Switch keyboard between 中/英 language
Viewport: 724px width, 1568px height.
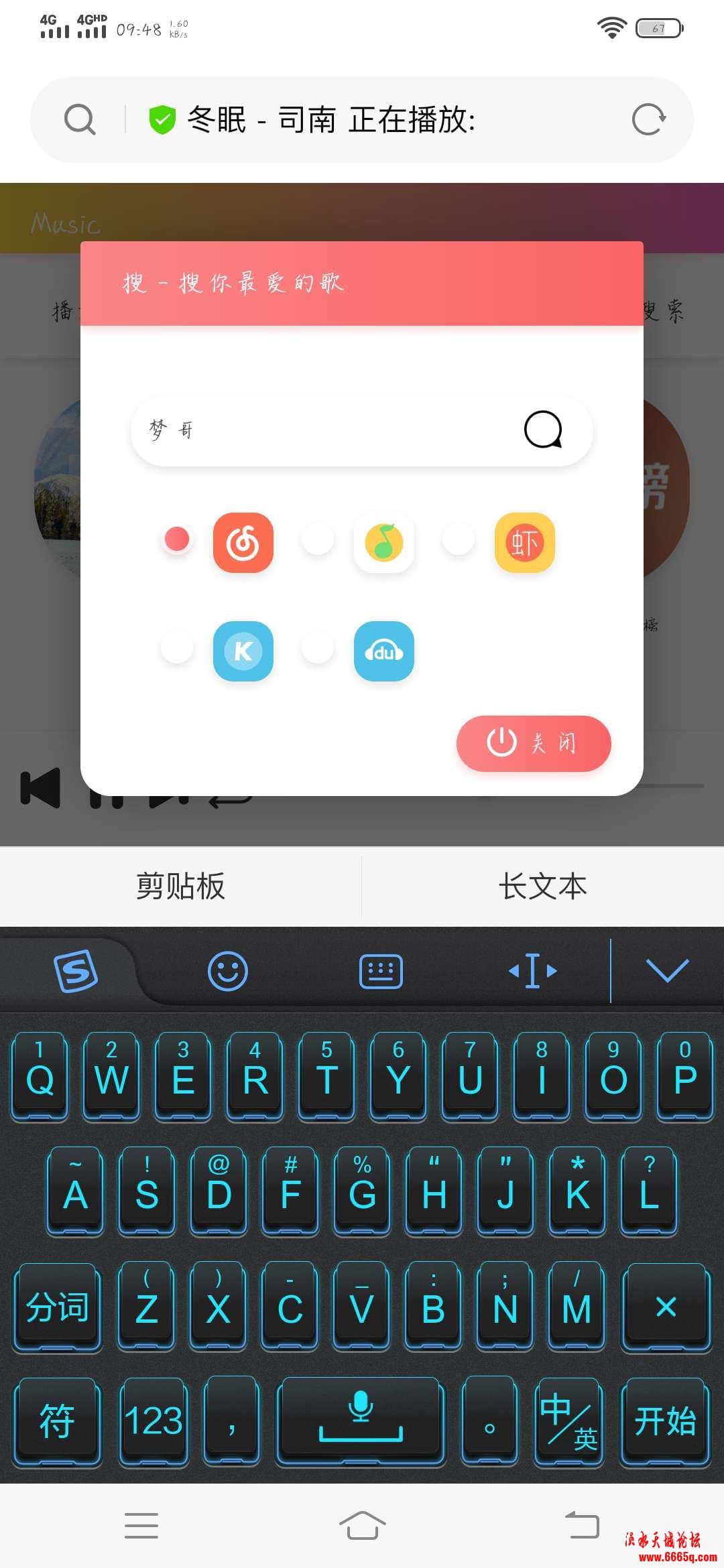pos(568,1421)
